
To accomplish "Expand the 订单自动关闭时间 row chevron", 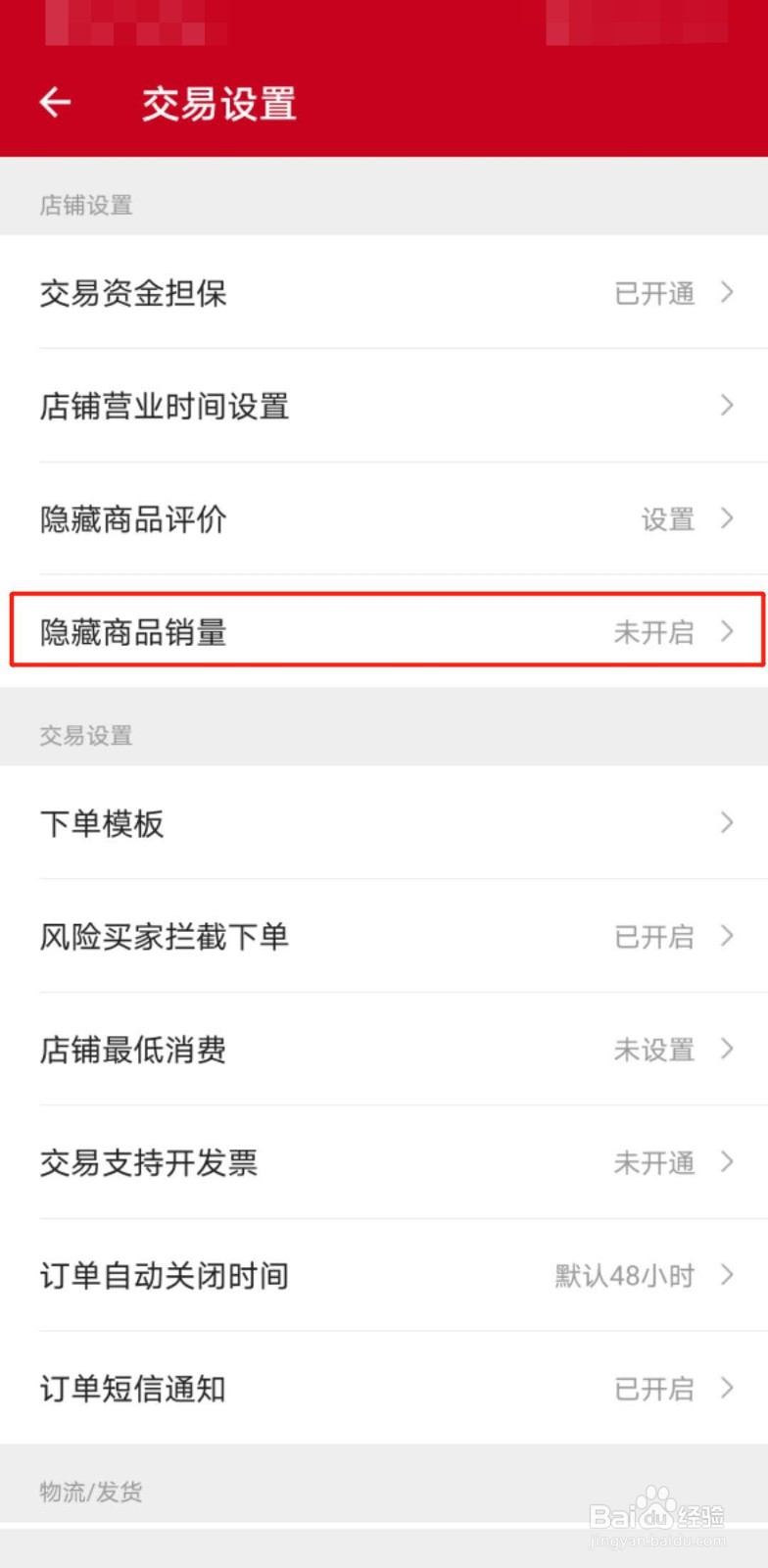I will [727, 1276].
